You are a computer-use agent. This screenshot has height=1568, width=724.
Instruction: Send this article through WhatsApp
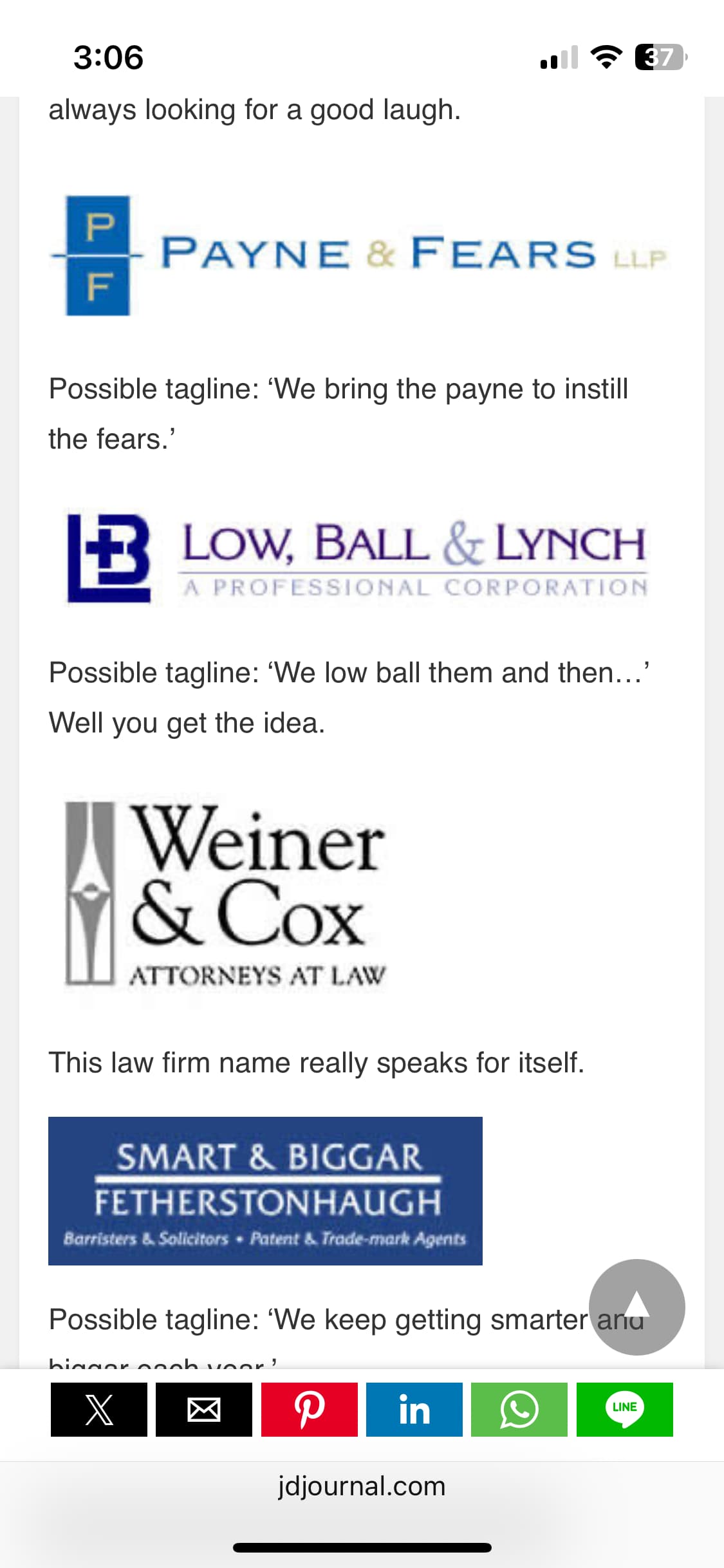pyautogui.click(x=519, y=1410)
